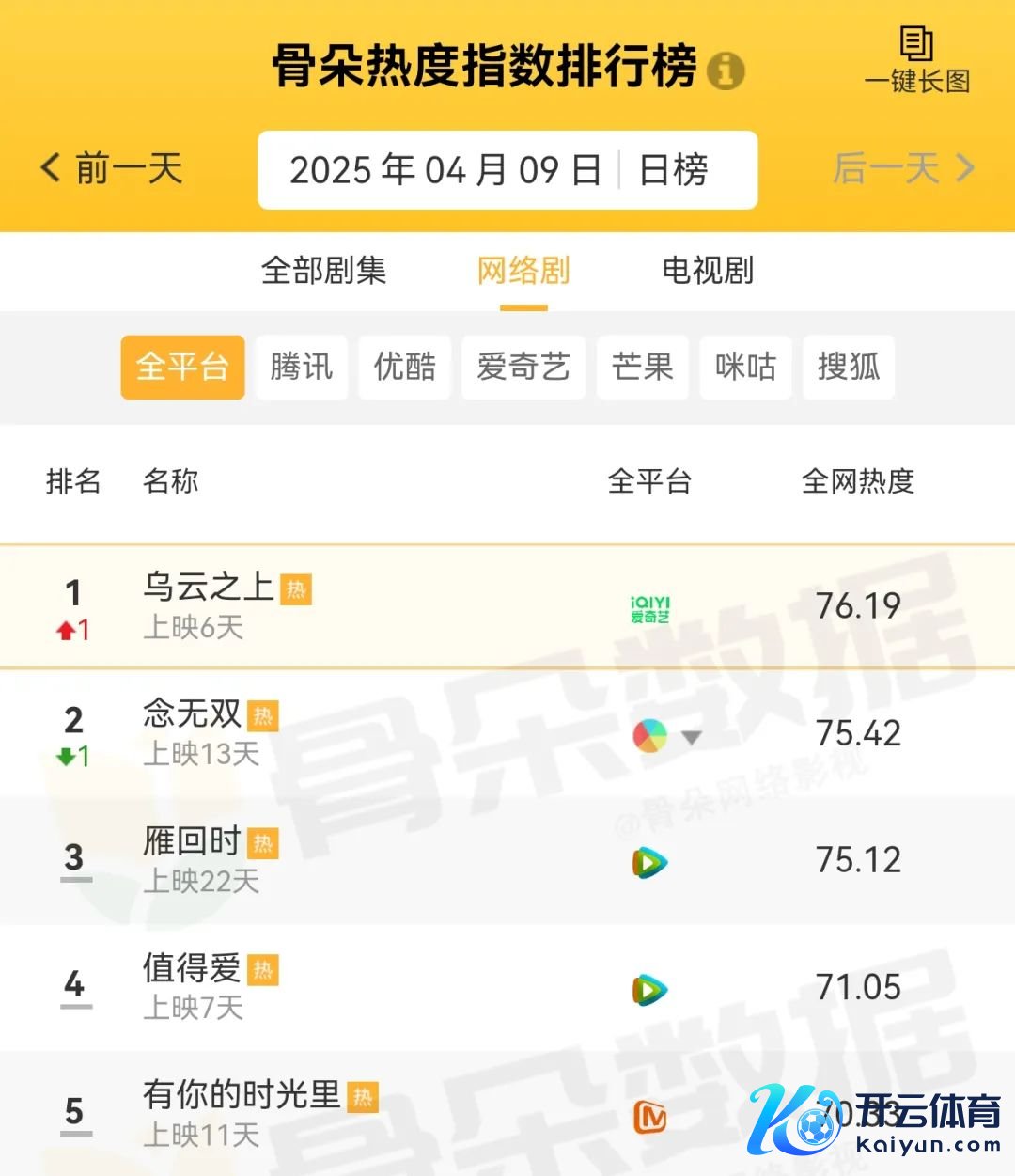This screenshot has width=1015, height=1176.
Task: Switch to the 全部剧集 tab
Action: click(323, 271)
